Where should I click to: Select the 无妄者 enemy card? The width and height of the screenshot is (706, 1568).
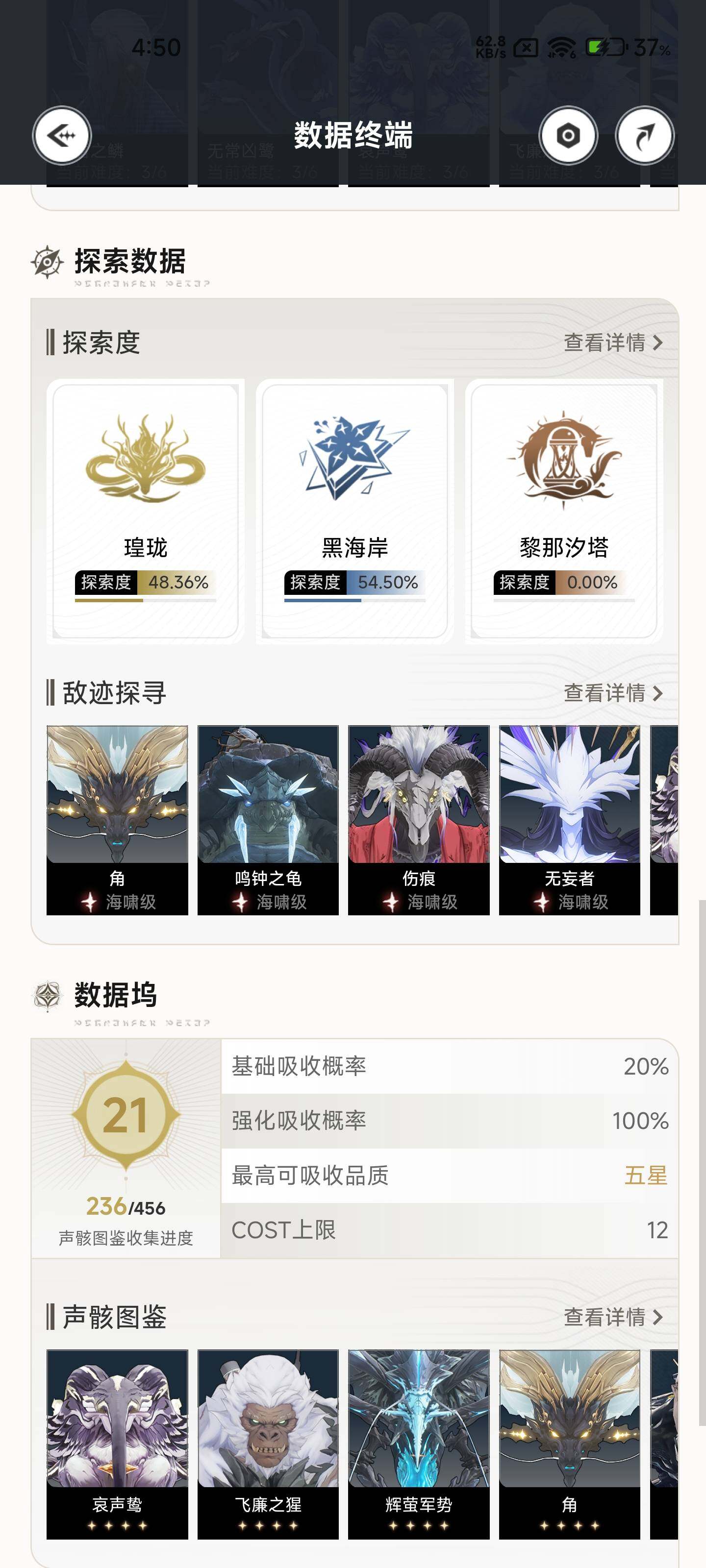pos(570,819)
